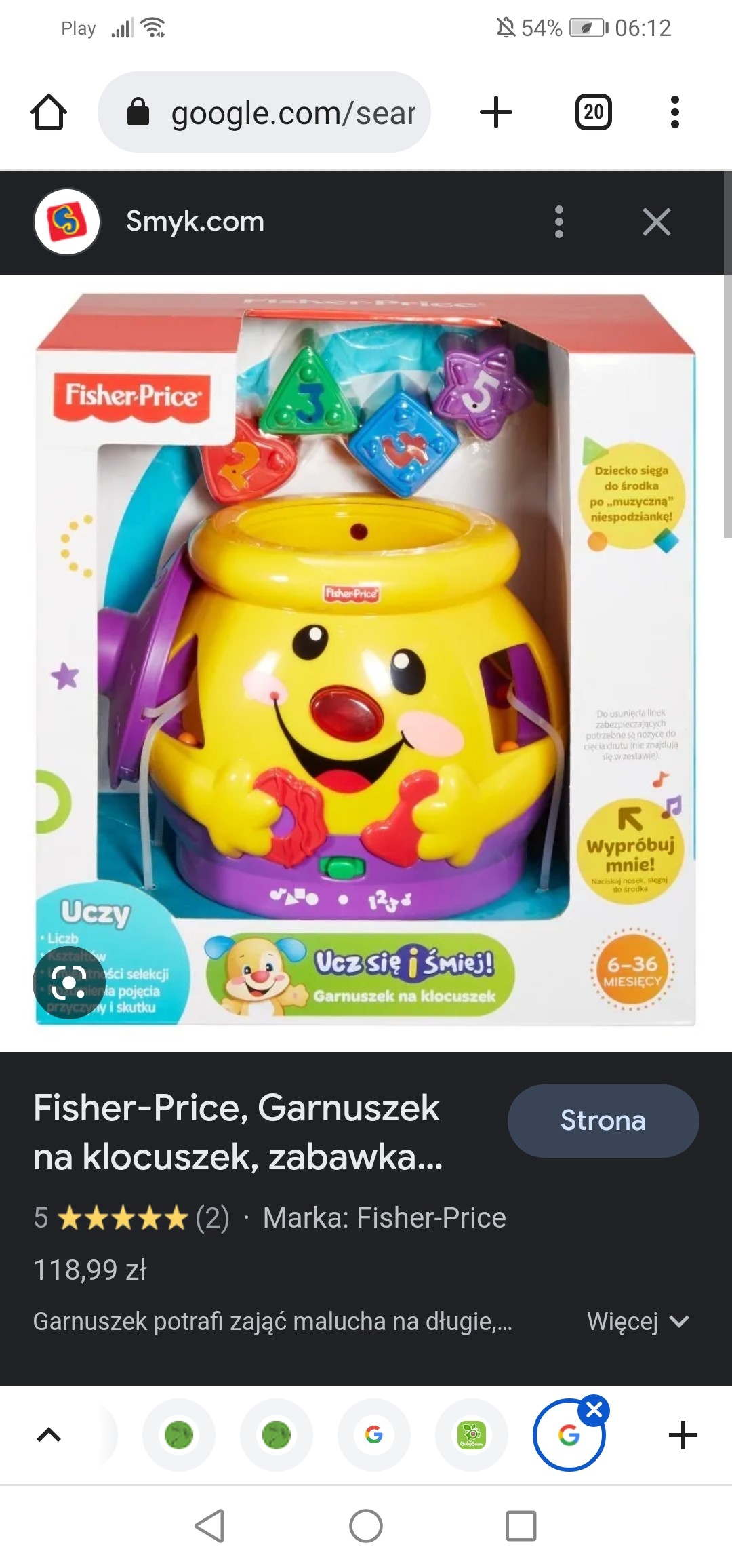The height and width of the screenshot is (1568, 732).
Task: Visit the page via Strona button
Action: click(x=603, y=1120)
